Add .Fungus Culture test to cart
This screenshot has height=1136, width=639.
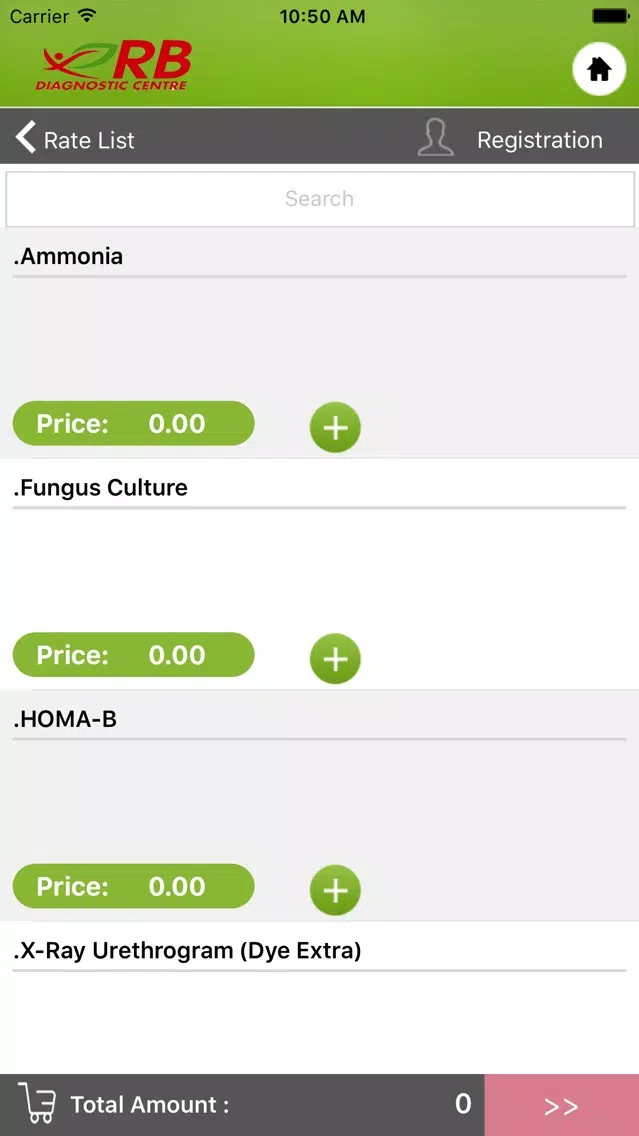click(335, 659)
